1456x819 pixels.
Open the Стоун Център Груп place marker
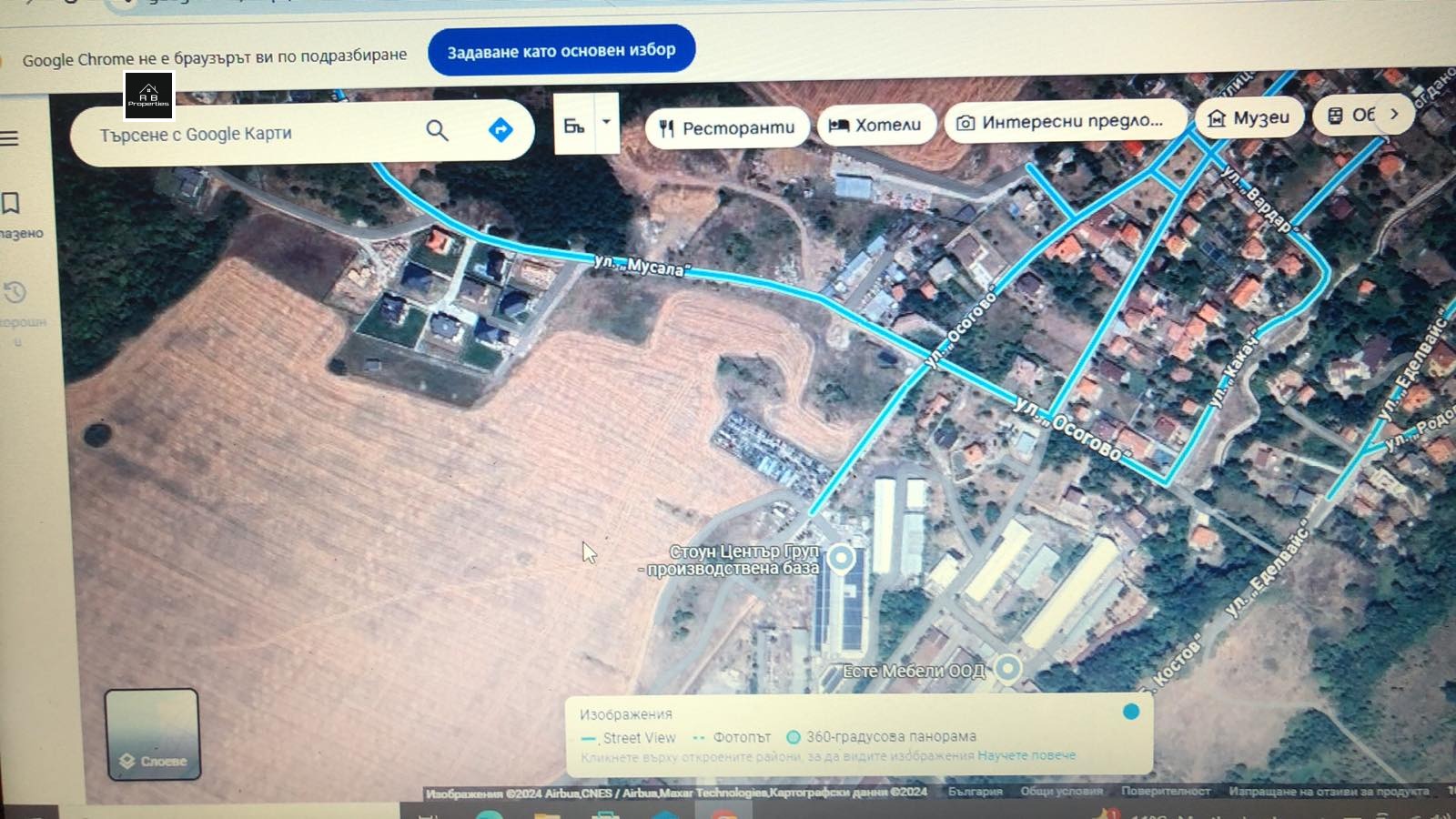pos(842,558)
